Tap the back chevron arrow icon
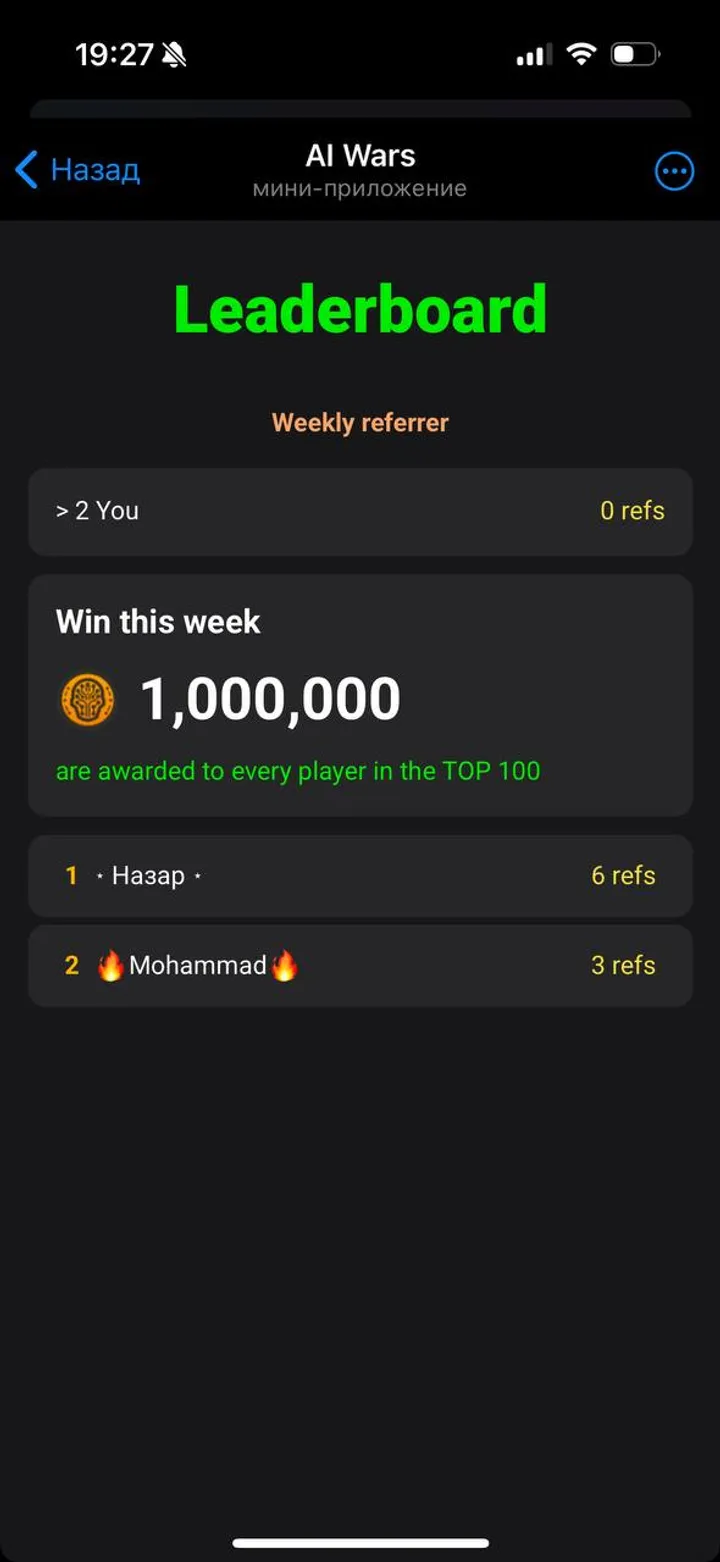This screenshot has height=1562, width=720. [x=25, y=170]
